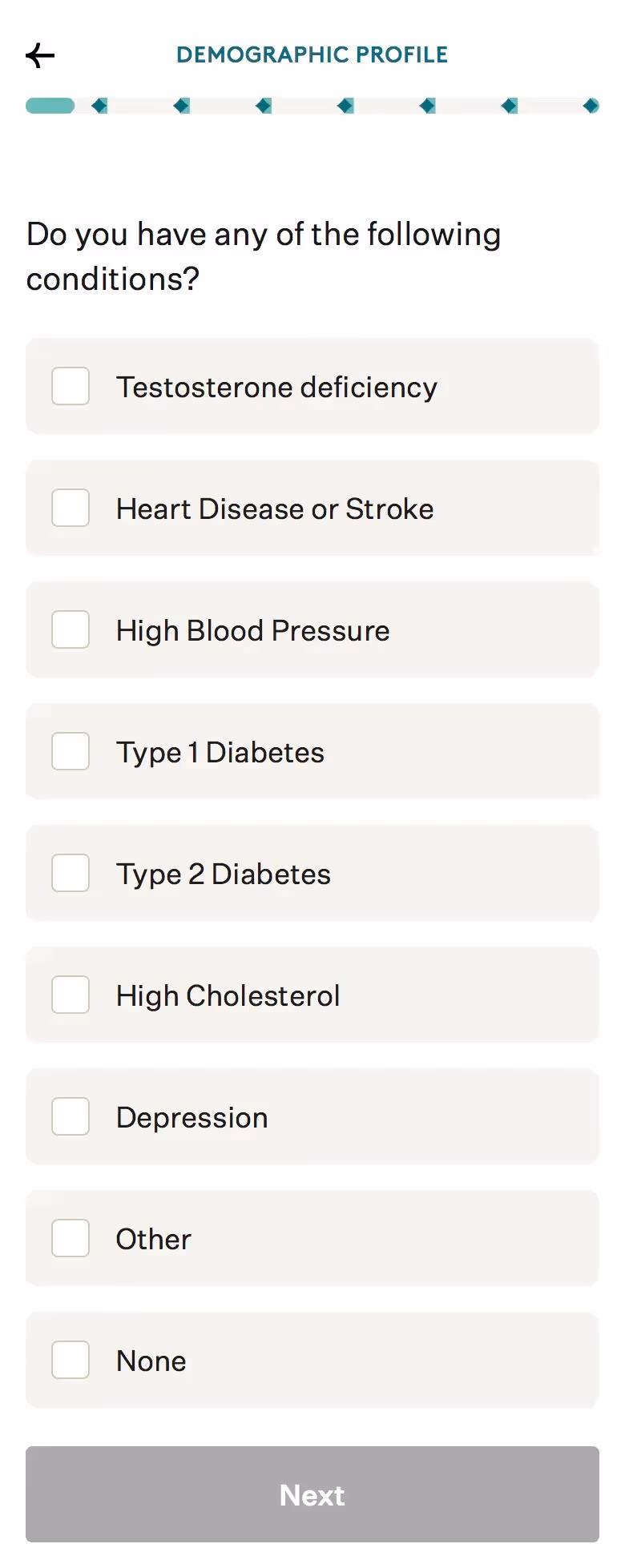Tap the Next button
Image resolution: width=625 pixels, height=1568 pixels.
[x=312, y=1495]
